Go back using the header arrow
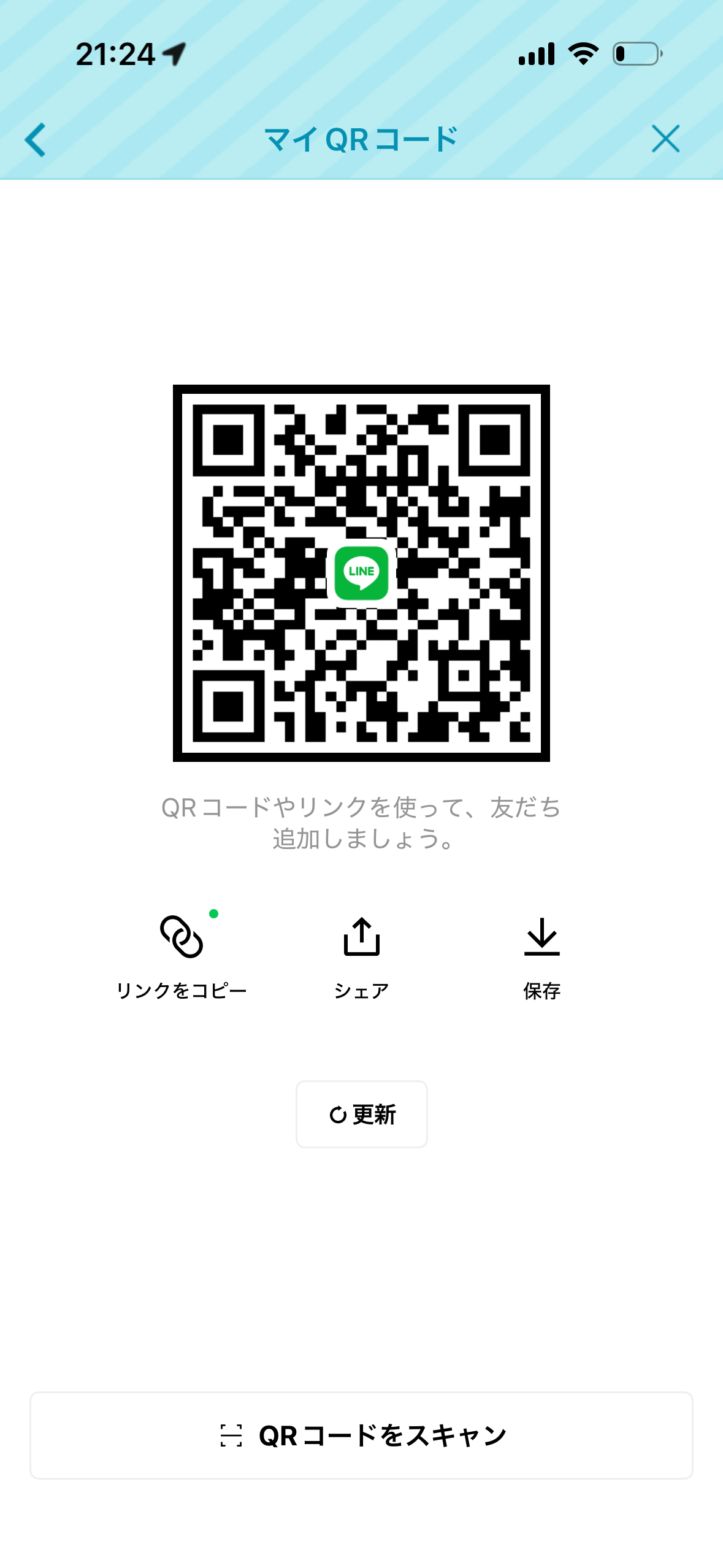This screenshot has height=1568, width=723. (36, 140)
